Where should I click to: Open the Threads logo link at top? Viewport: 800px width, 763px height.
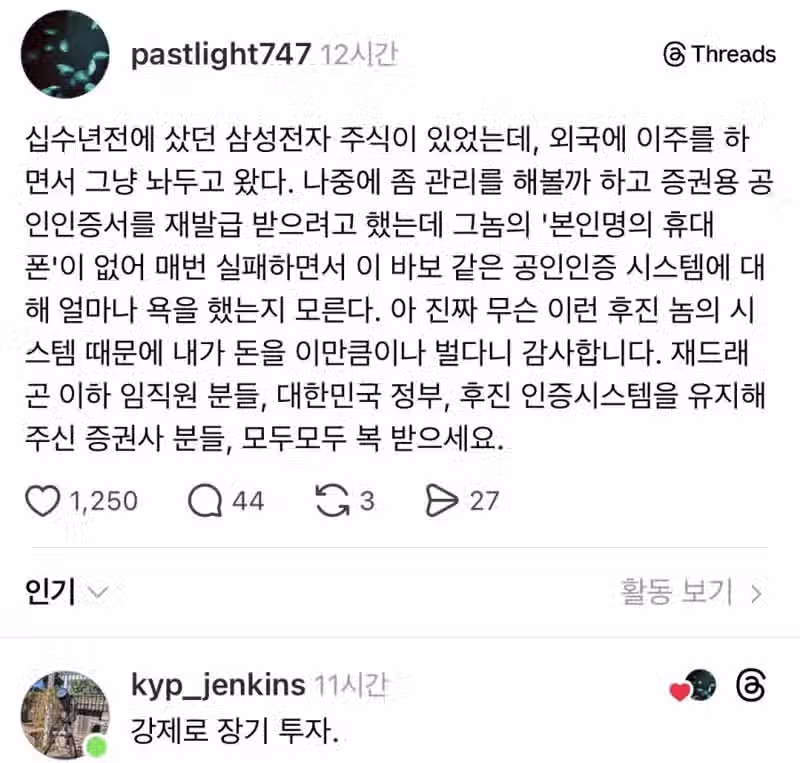[720, 54]
